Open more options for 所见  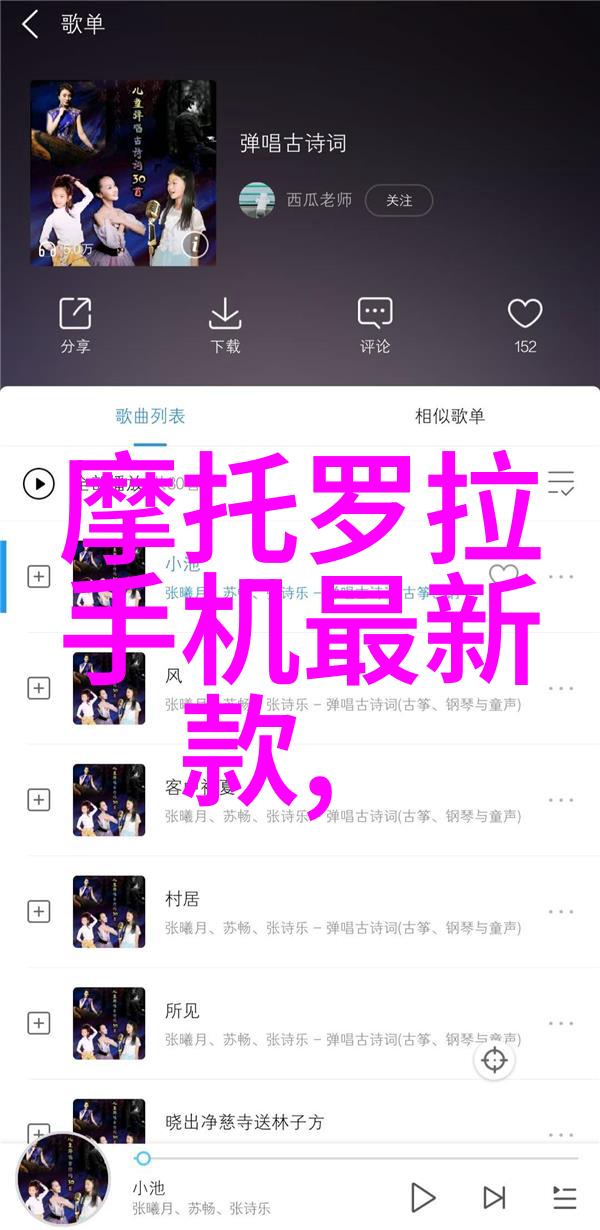561,1024
